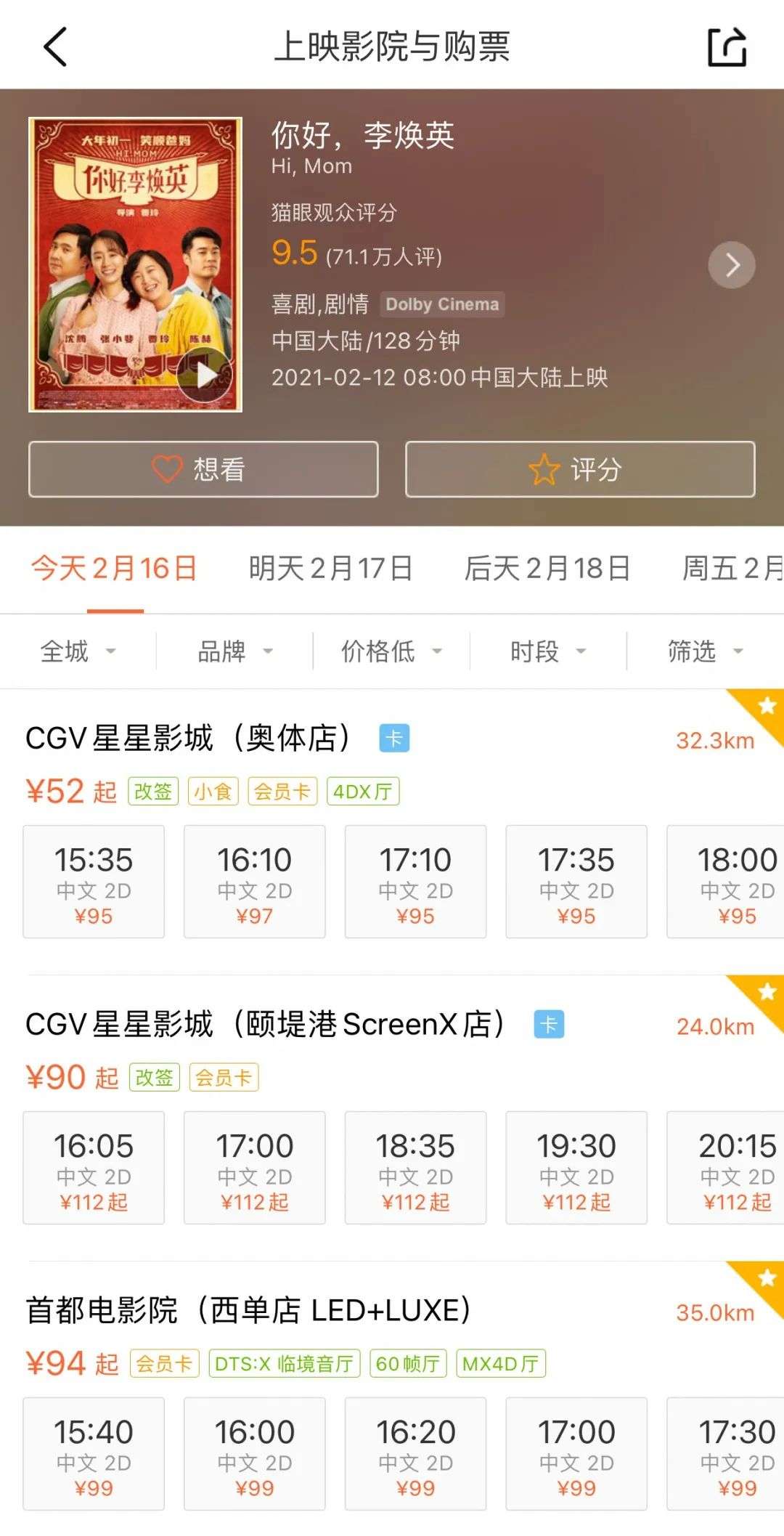Image resolution: width=784 pixels, height=1536 pixels.
Task: Select the 16:10 showing at ¥97
Action: coord(254,882)
